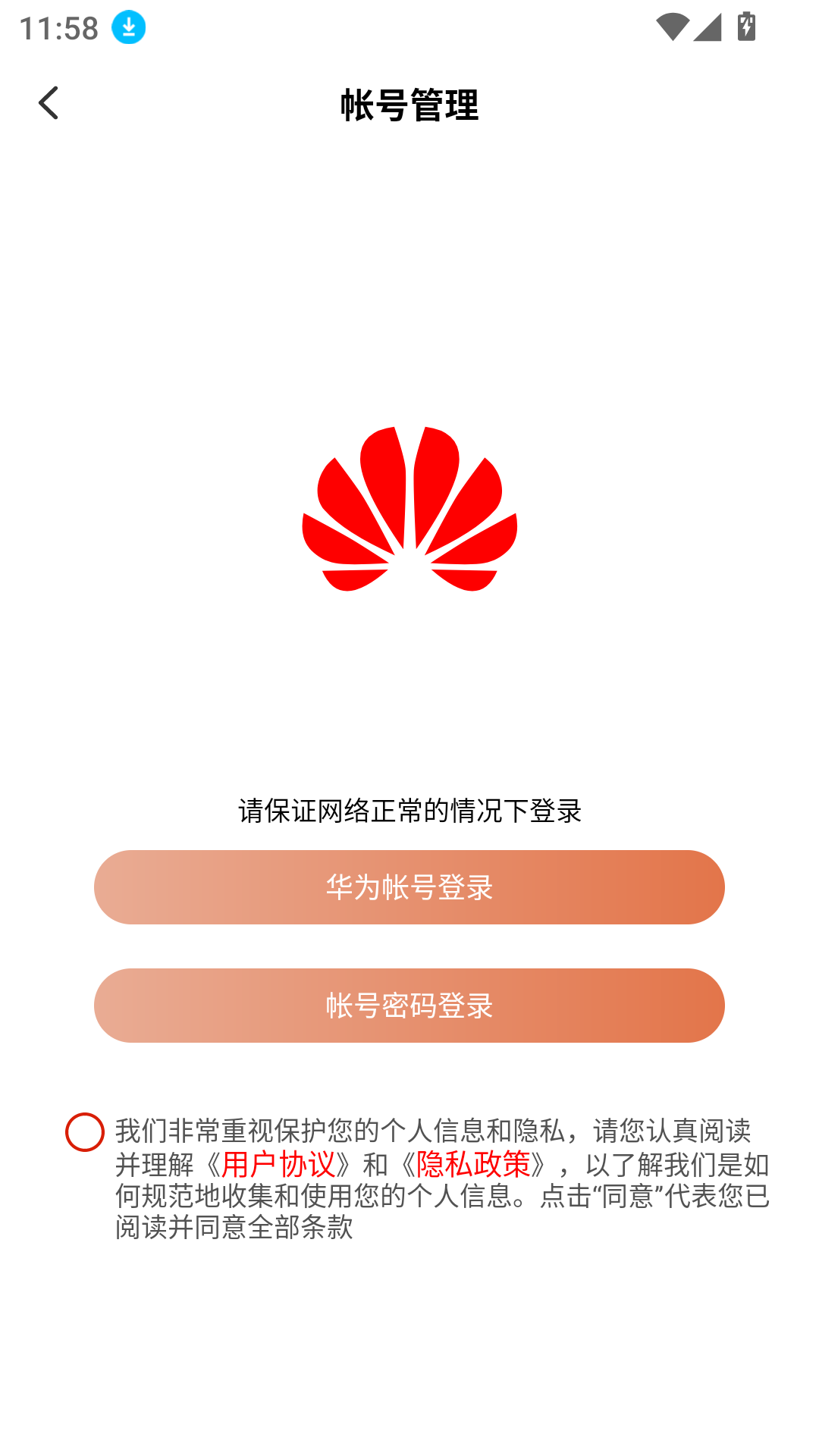Tap the cellular signal icon
The width and height of the screenshot is (819, 1456).
pyautogui.click(x=706, y=27)
